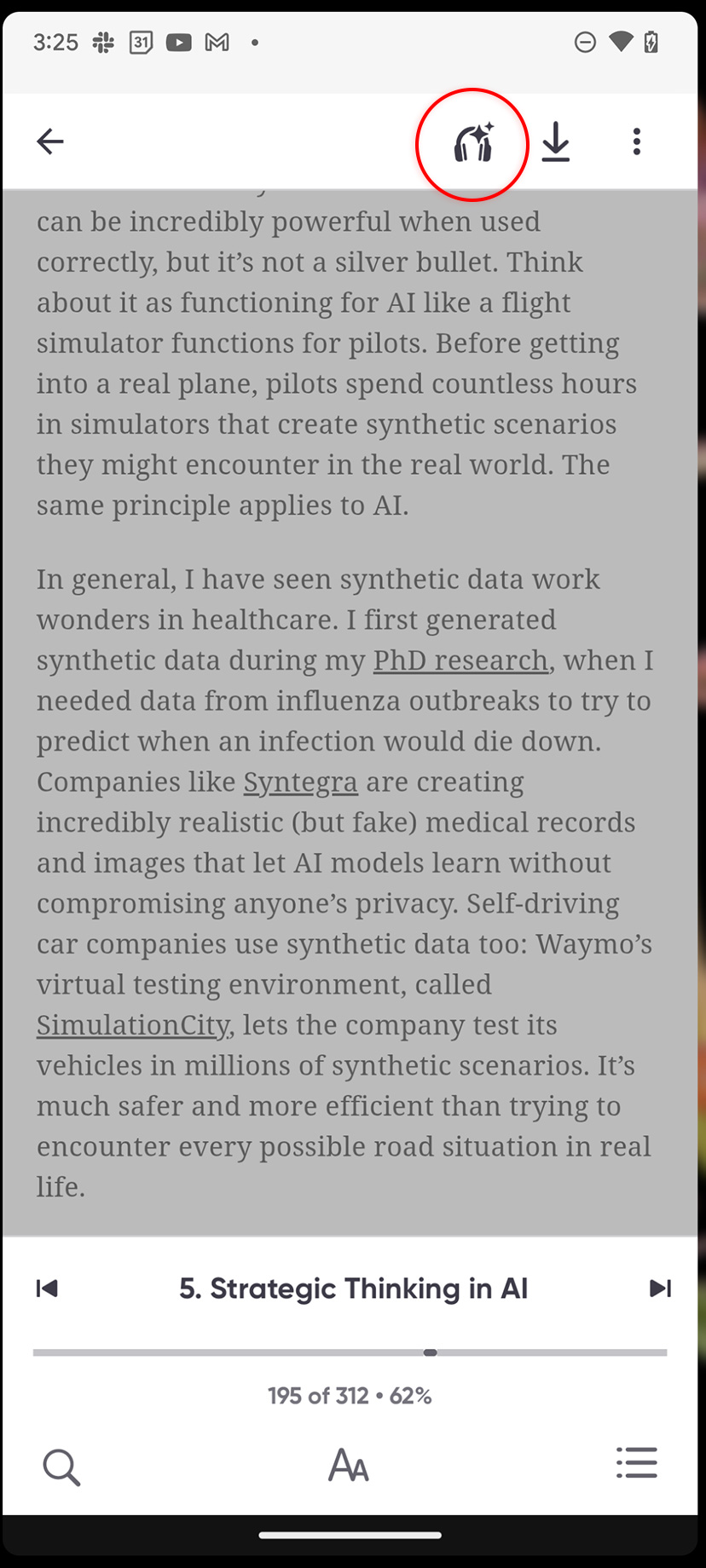Download this book for offline

(x=556, y=141)
